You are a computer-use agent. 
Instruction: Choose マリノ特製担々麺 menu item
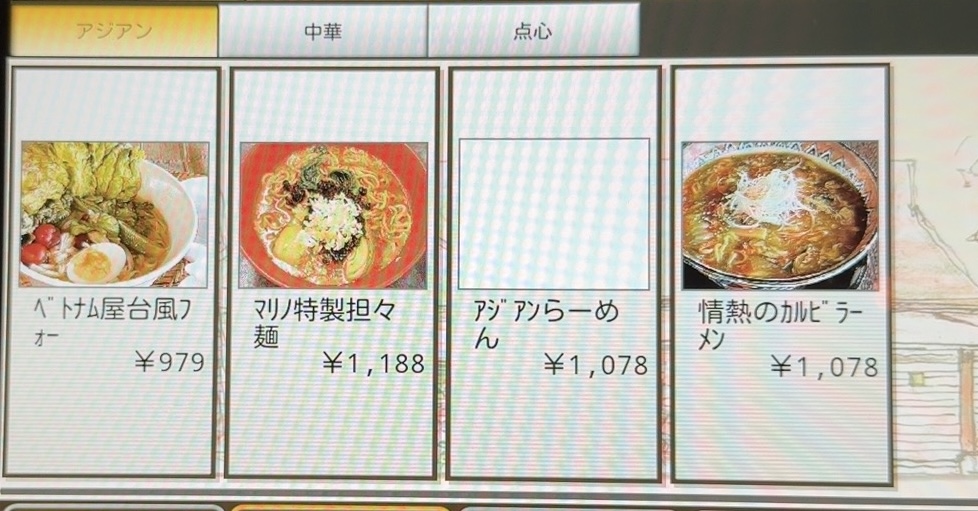point(332,272)
